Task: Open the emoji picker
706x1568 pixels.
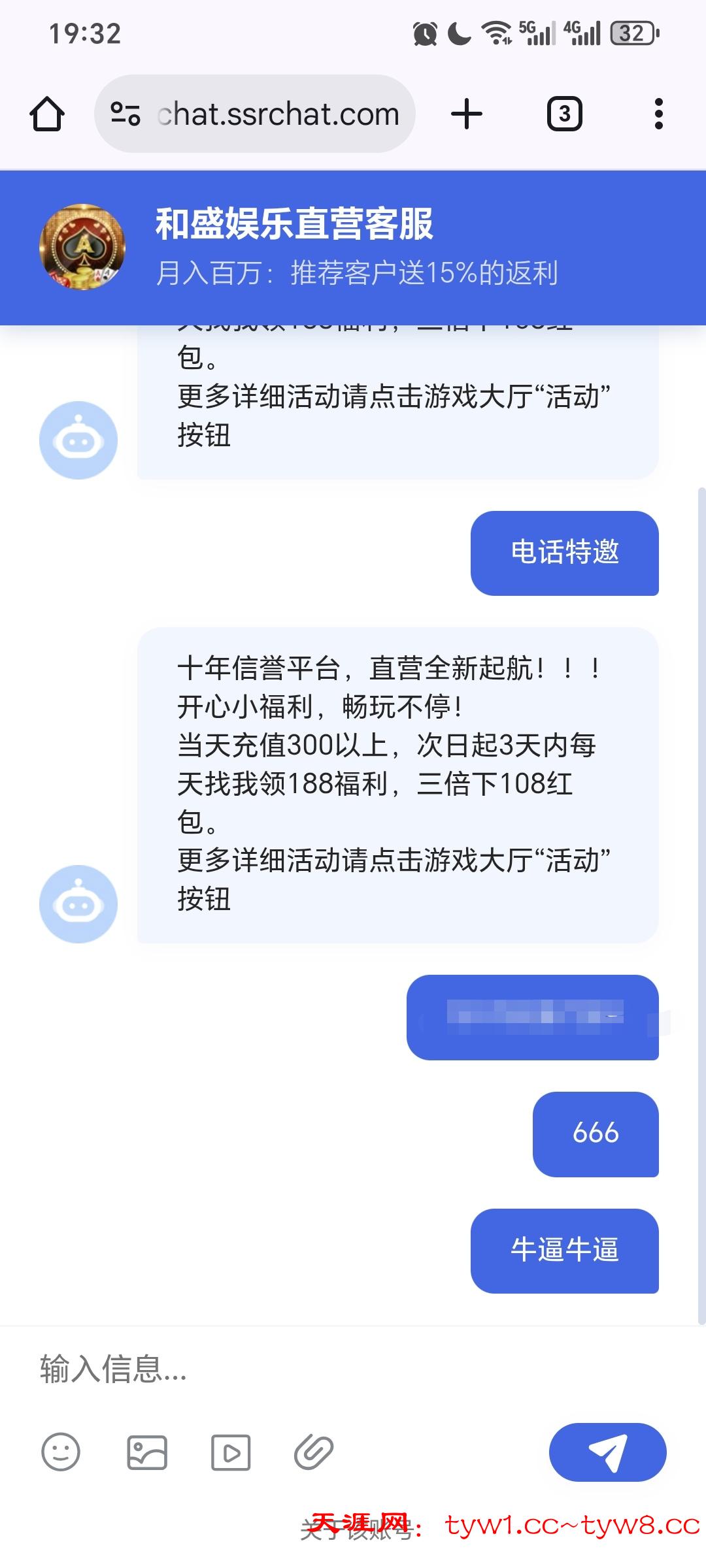Action: (61, 1452)
